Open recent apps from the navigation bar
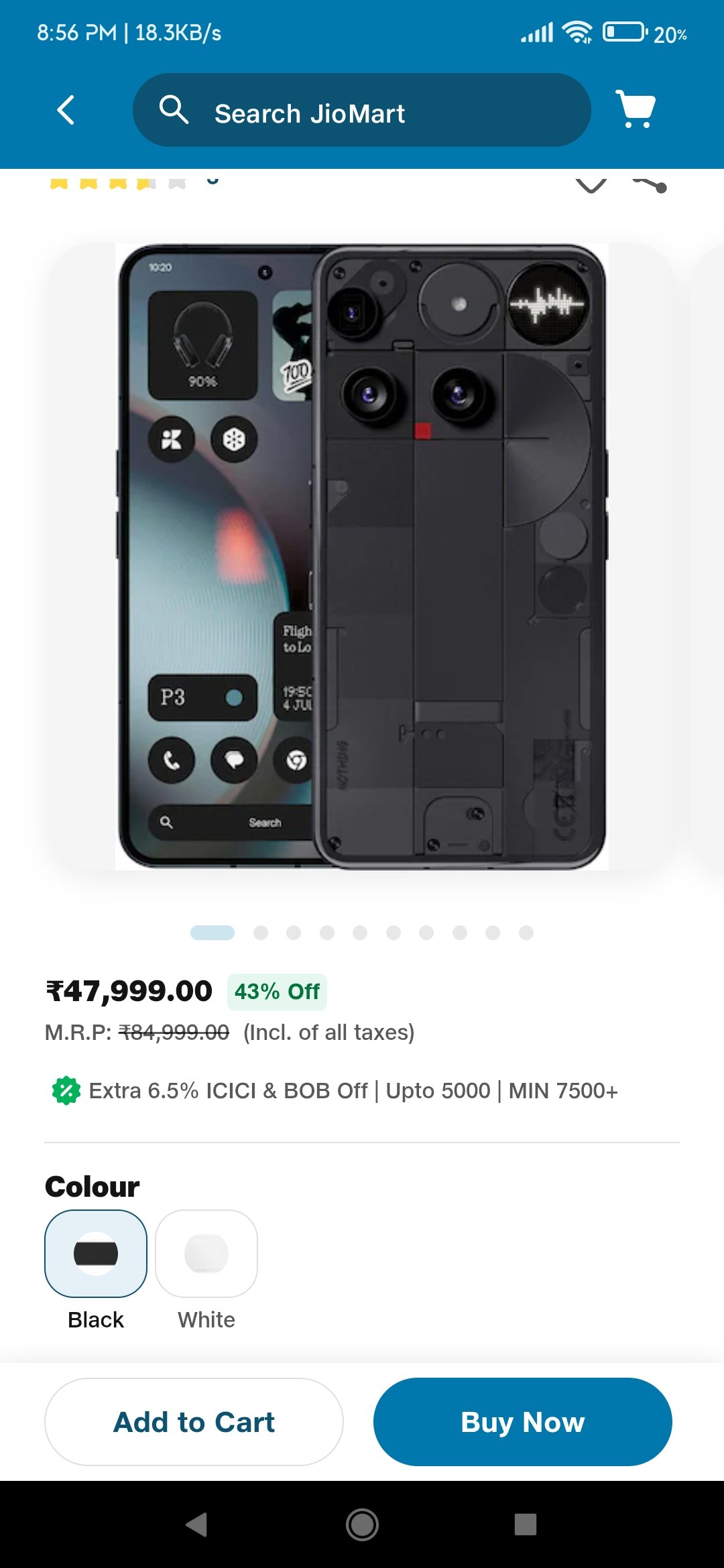Screen dimensions: 724x1568 (x=526, y=1524)
